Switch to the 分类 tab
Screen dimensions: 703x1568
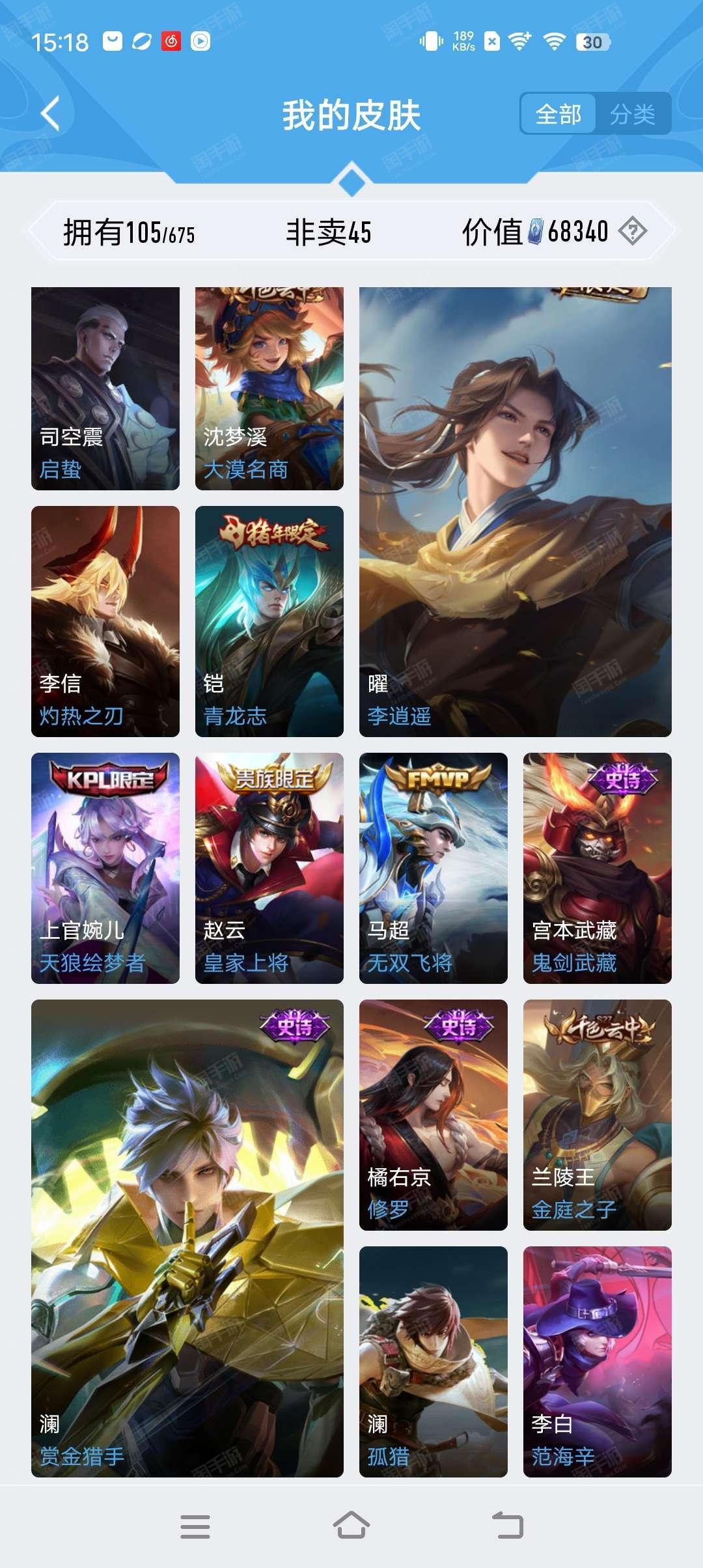633,115
